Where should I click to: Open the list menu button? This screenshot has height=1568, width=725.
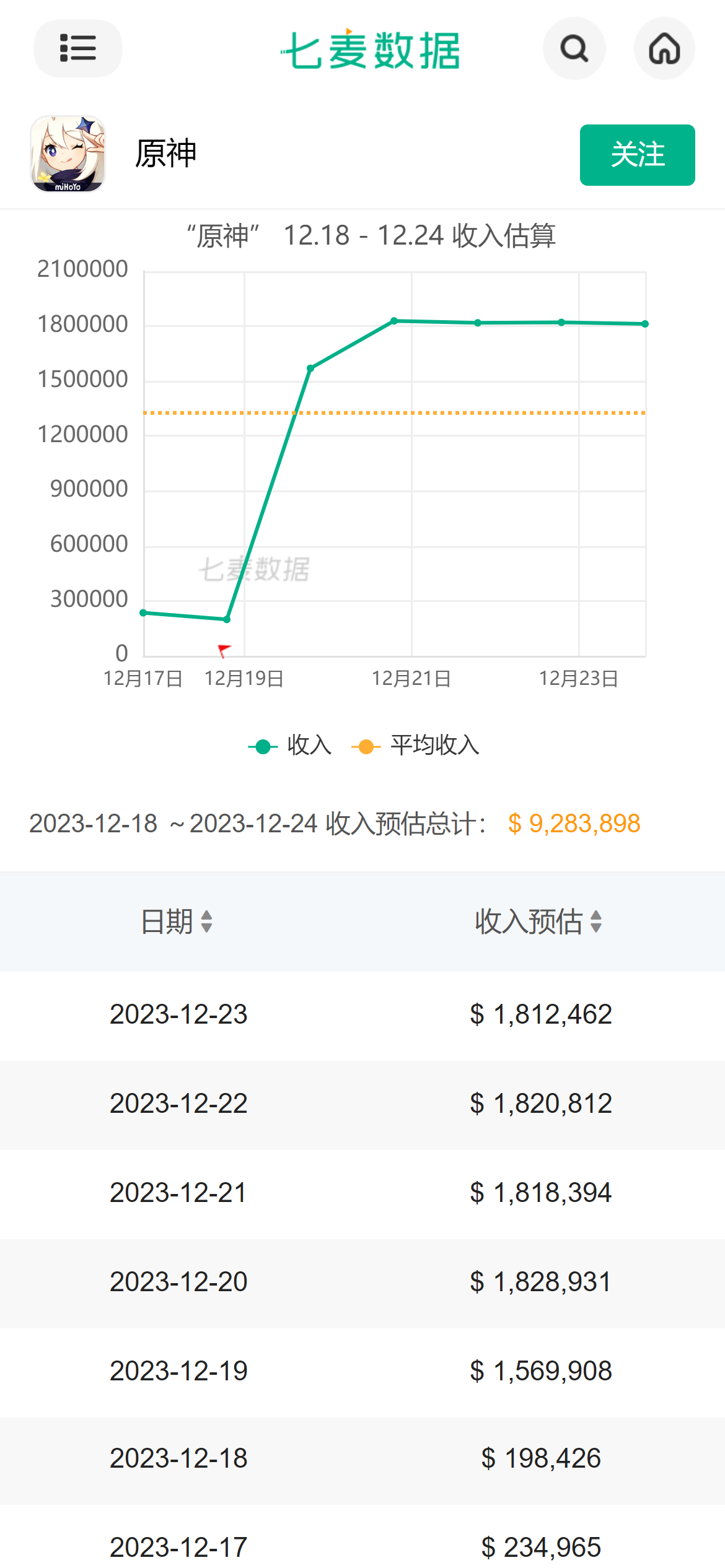(x=78, y=48)
